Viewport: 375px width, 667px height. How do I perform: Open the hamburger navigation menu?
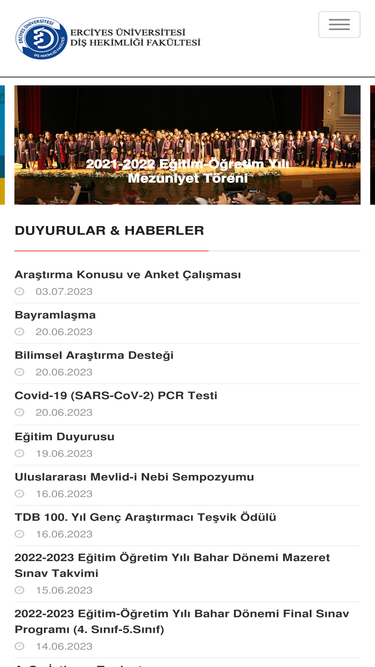click(339, 25)
